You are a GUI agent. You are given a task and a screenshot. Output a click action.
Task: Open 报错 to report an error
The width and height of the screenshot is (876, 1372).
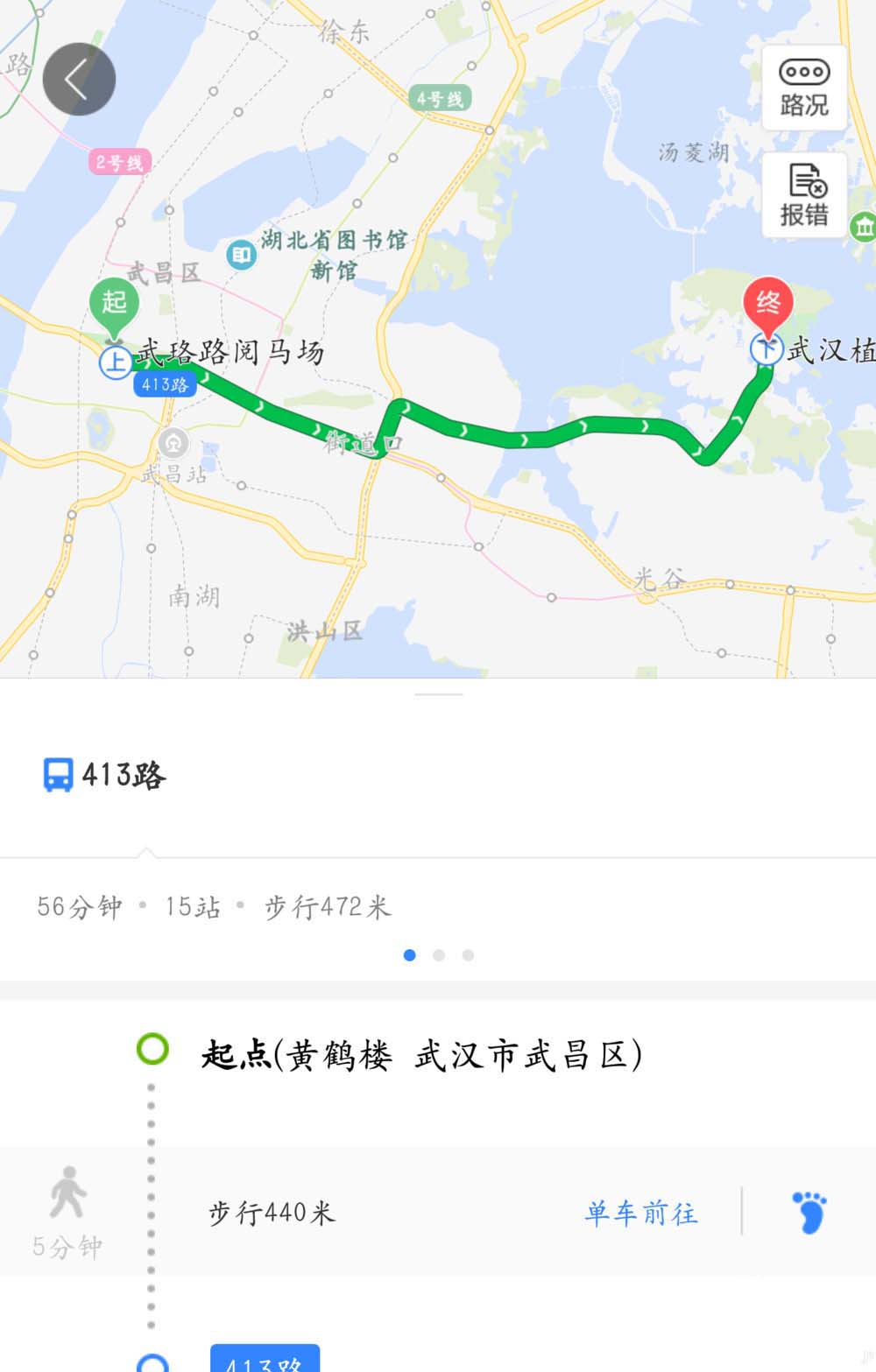(x=803, y=195)
